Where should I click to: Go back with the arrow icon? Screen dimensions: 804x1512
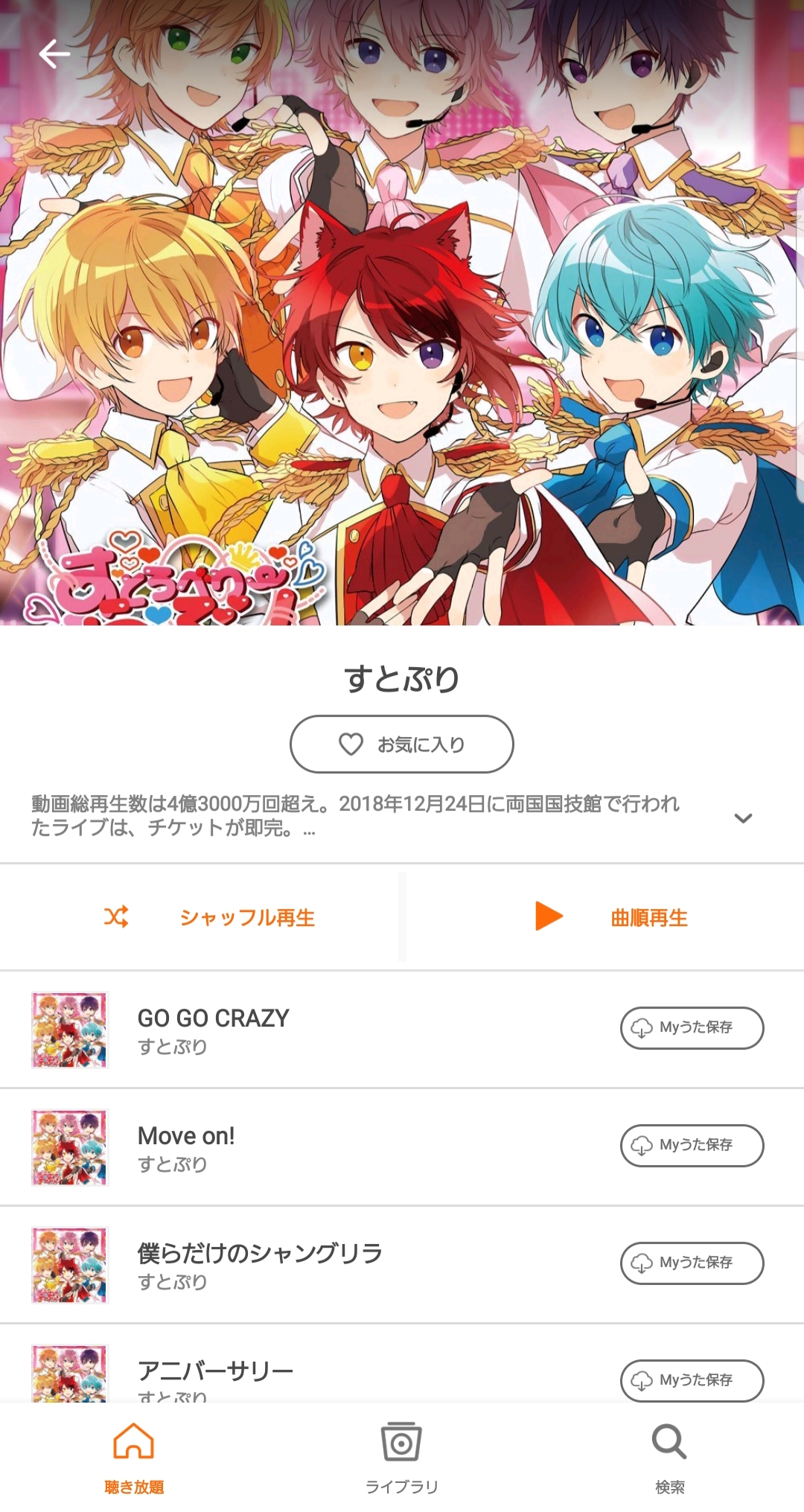54,54
